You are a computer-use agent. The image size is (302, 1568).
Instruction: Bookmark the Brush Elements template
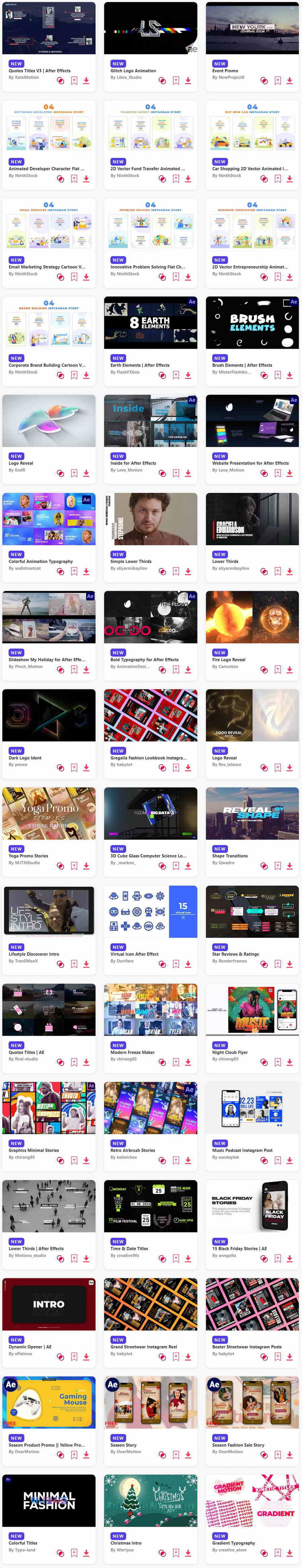278,375
